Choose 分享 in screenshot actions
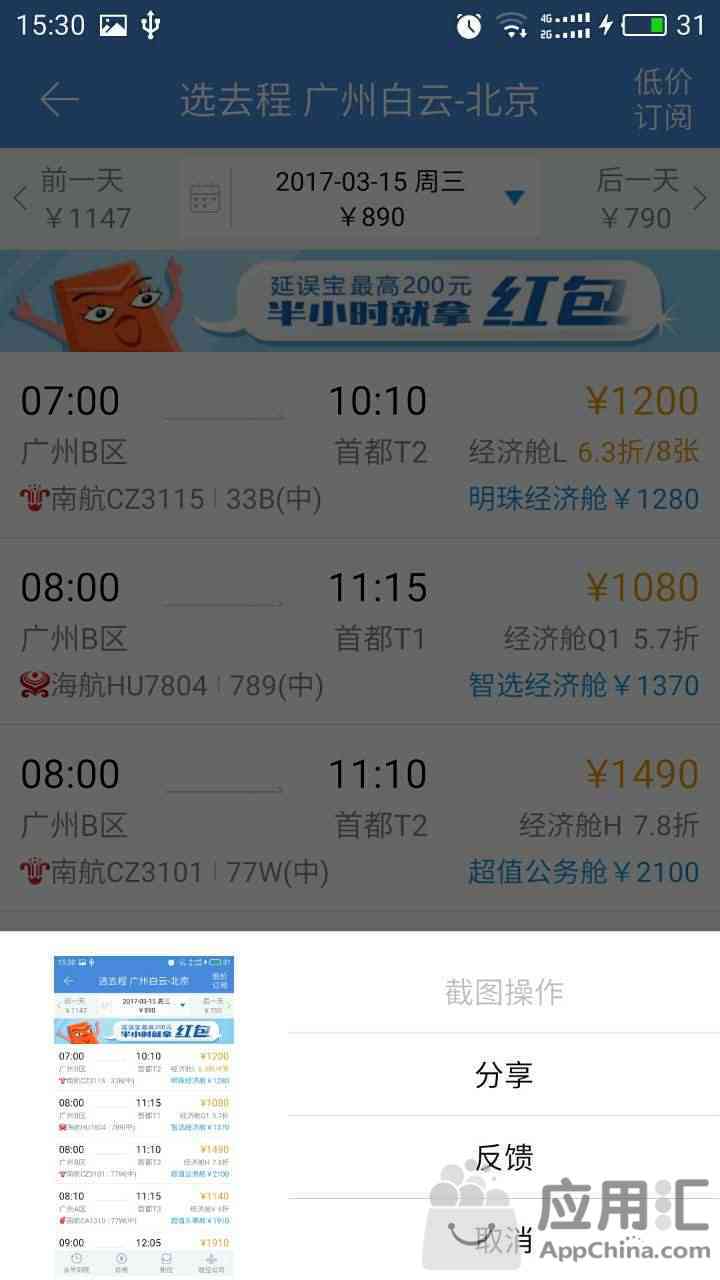This screenshot has width=720, height=1280. pos(504,1075)
